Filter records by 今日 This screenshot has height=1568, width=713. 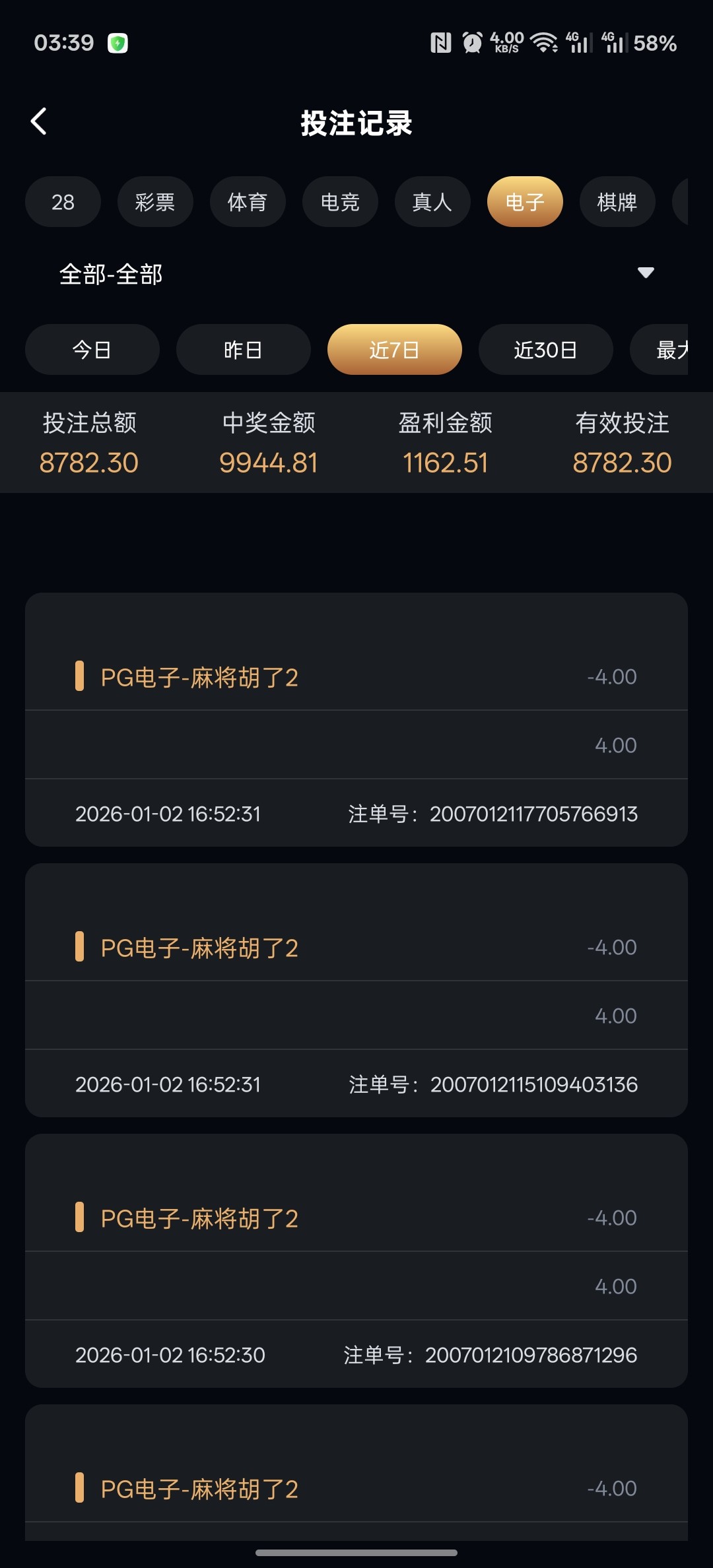92,350
